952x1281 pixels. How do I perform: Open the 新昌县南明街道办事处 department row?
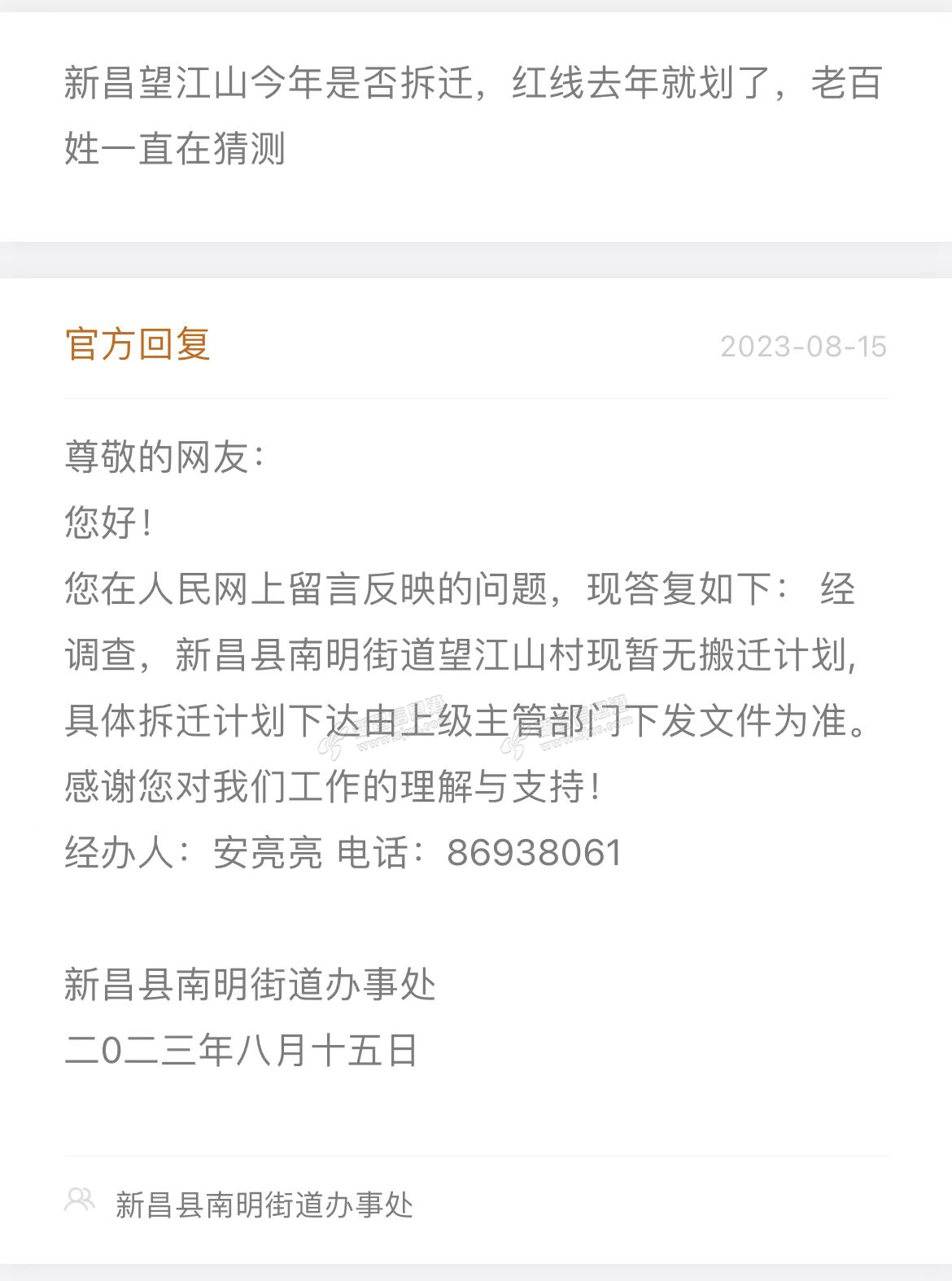coord(264,1204)
